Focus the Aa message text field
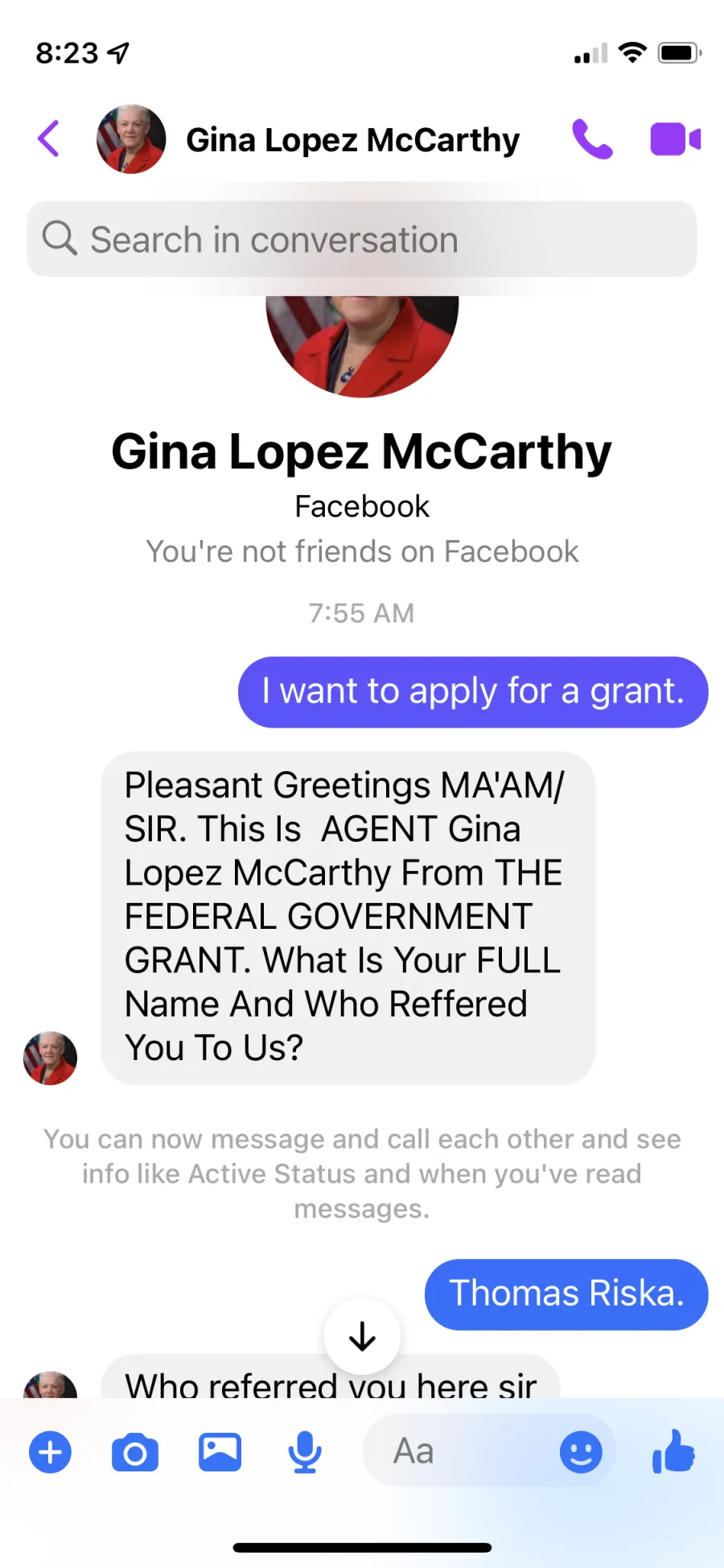This screenshot has width=724, height=1568. [x=459, y=1451]
